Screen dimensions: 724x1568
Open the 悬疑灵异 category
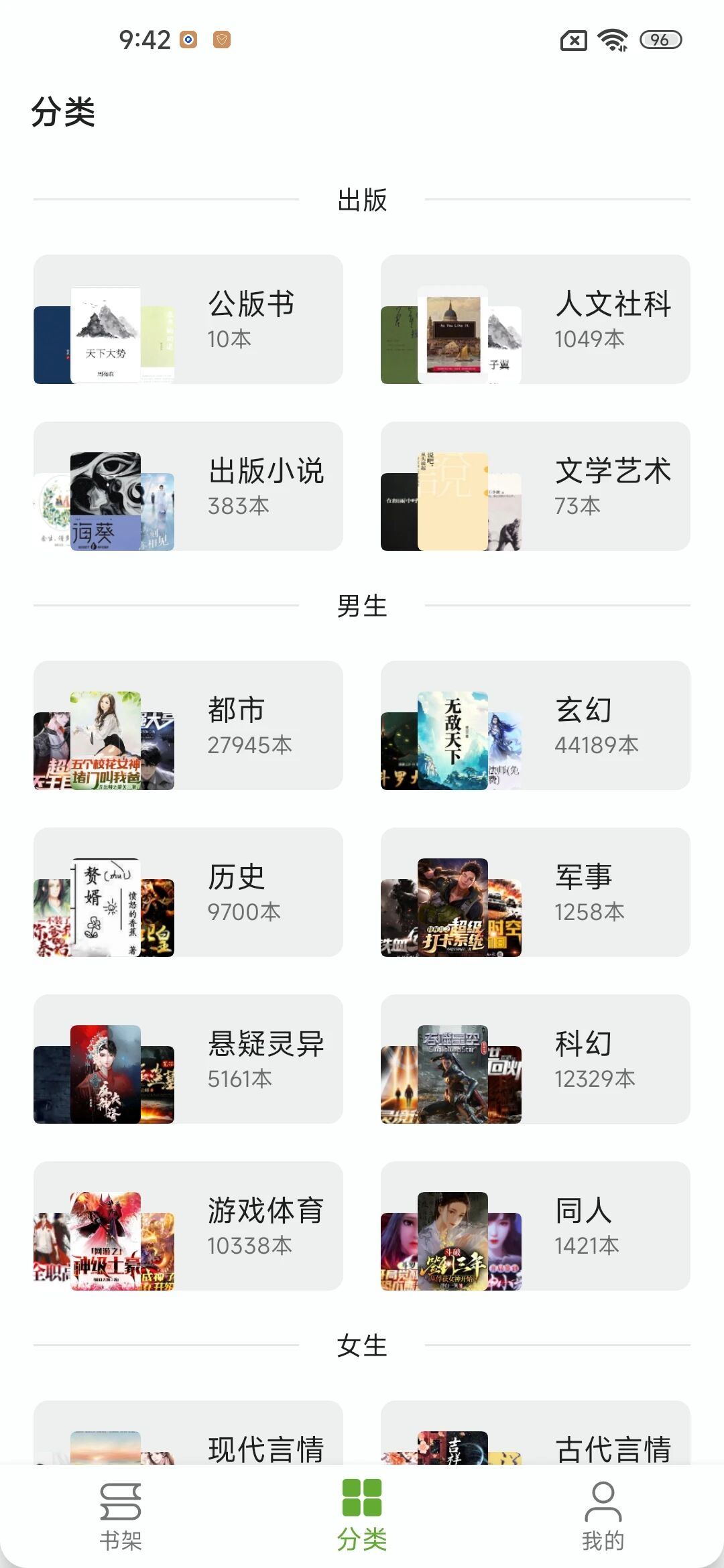coord(188,1059)
